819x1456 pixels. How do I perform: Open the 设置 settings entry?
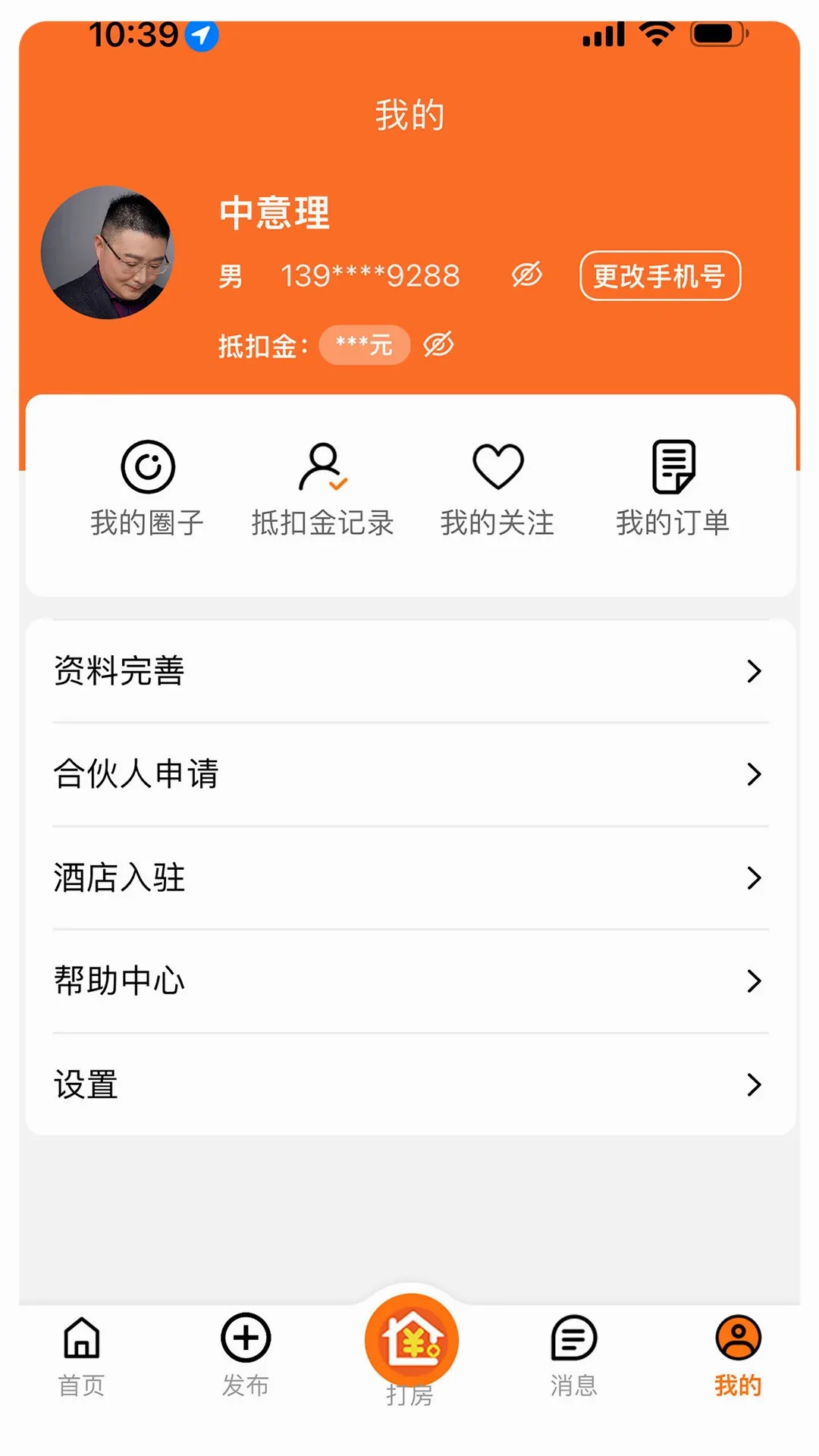[86, 1085]
